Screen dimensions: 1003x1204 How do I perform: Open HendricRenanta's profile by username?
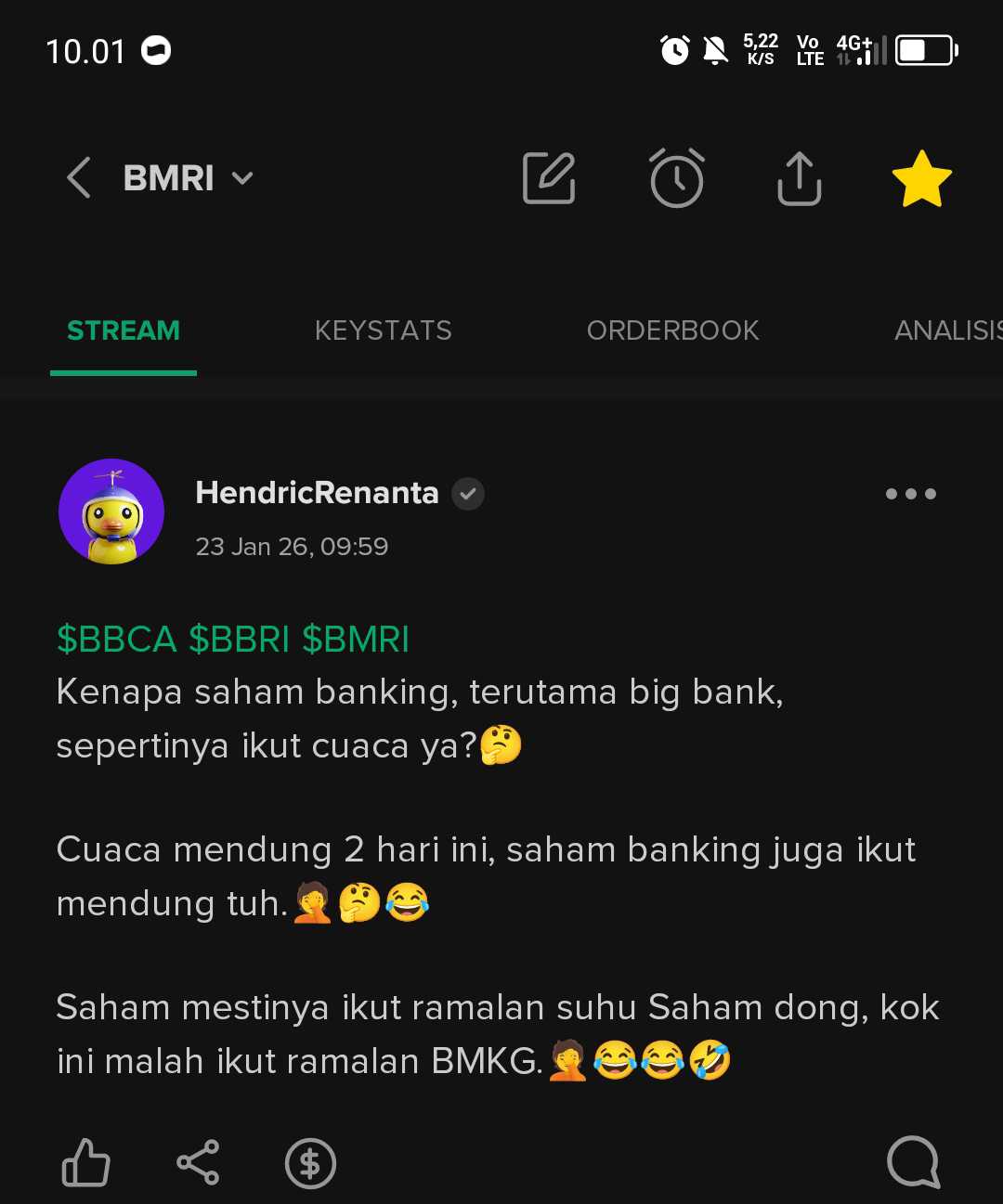[317, 493]
